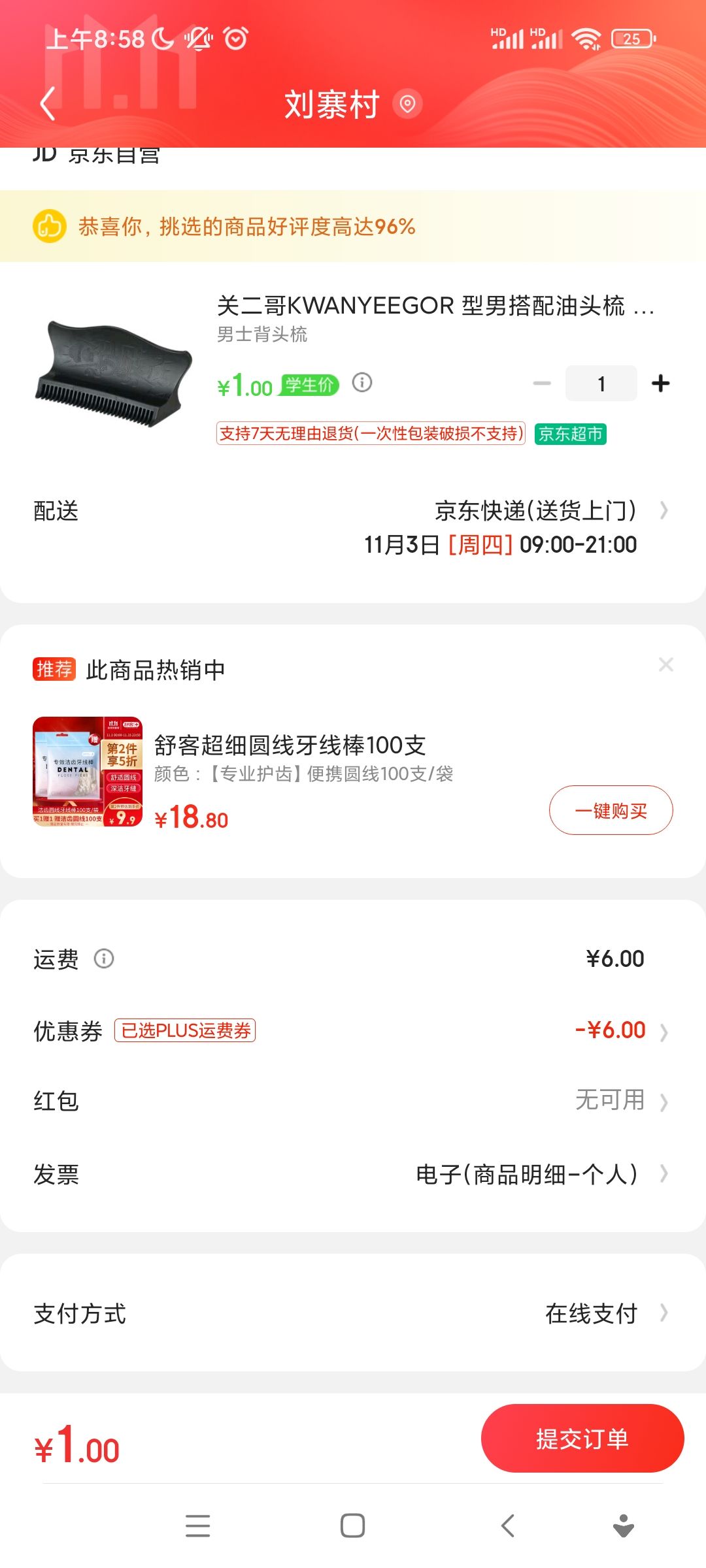Dismiss the 推荐 recommendation card
The height and width of the screenshot is (1568, 706).
(665, 664)
